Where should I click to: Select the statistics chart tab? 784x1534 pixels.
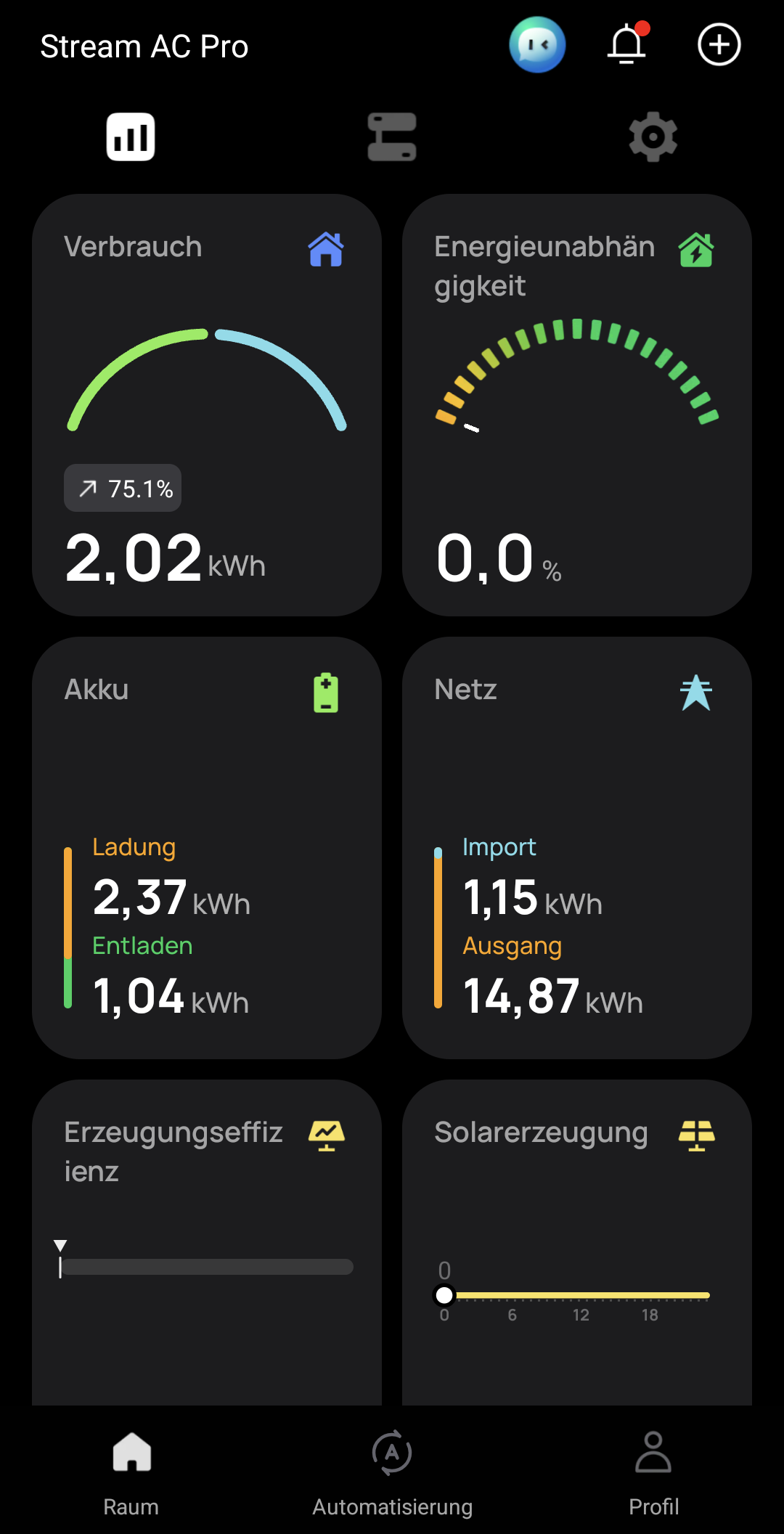point(131,136)
